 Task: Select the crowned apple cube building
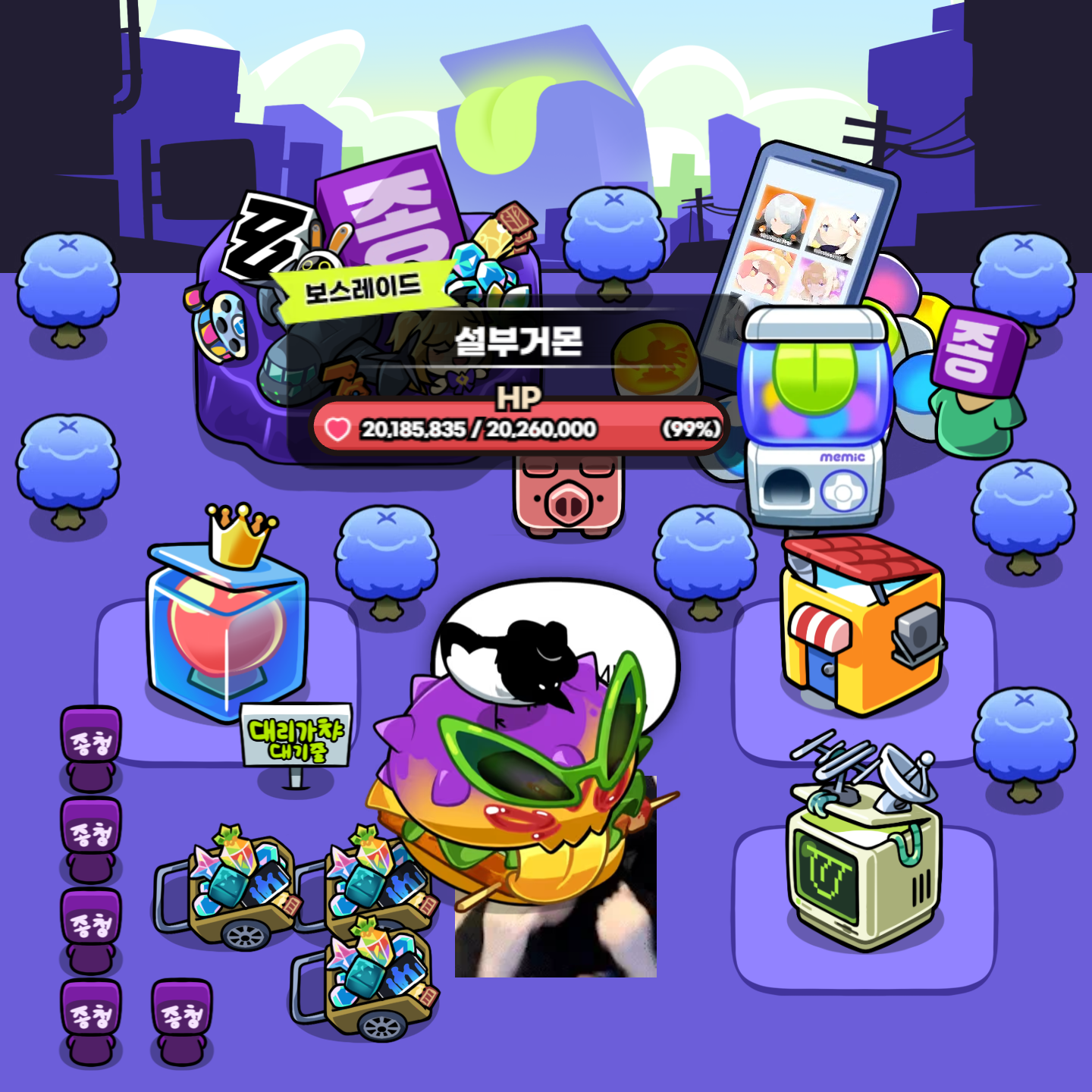pyautogui.click(x=226, y=622)
